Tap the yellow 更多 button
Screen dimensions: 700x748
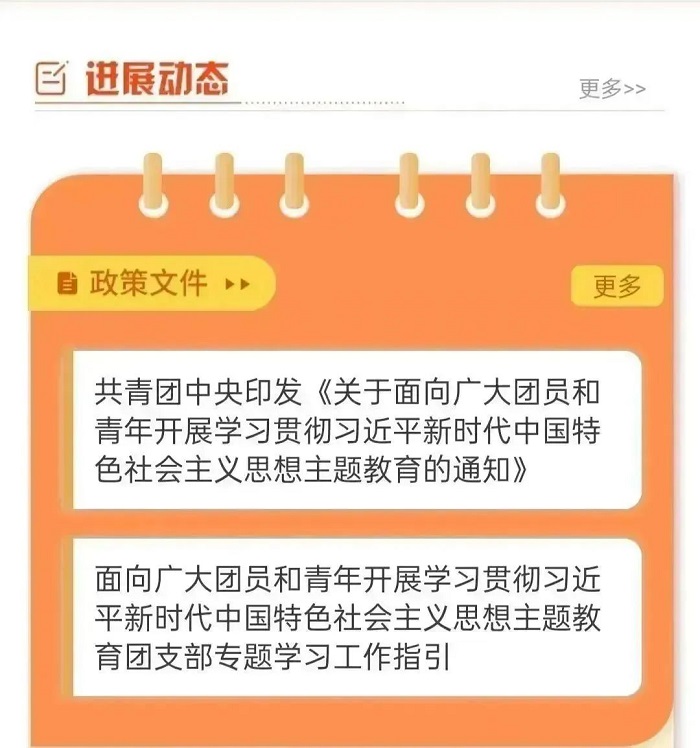tap(616, 286)
